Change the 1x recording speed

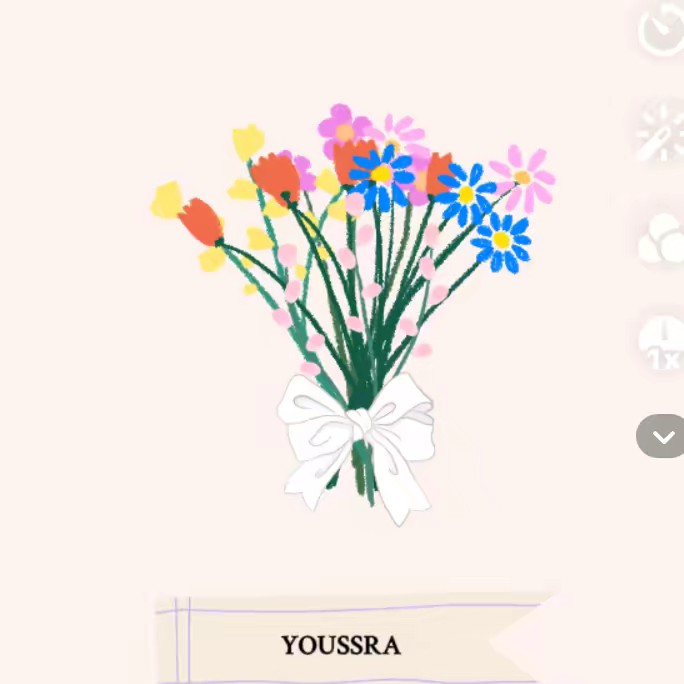tap(662, 345)
